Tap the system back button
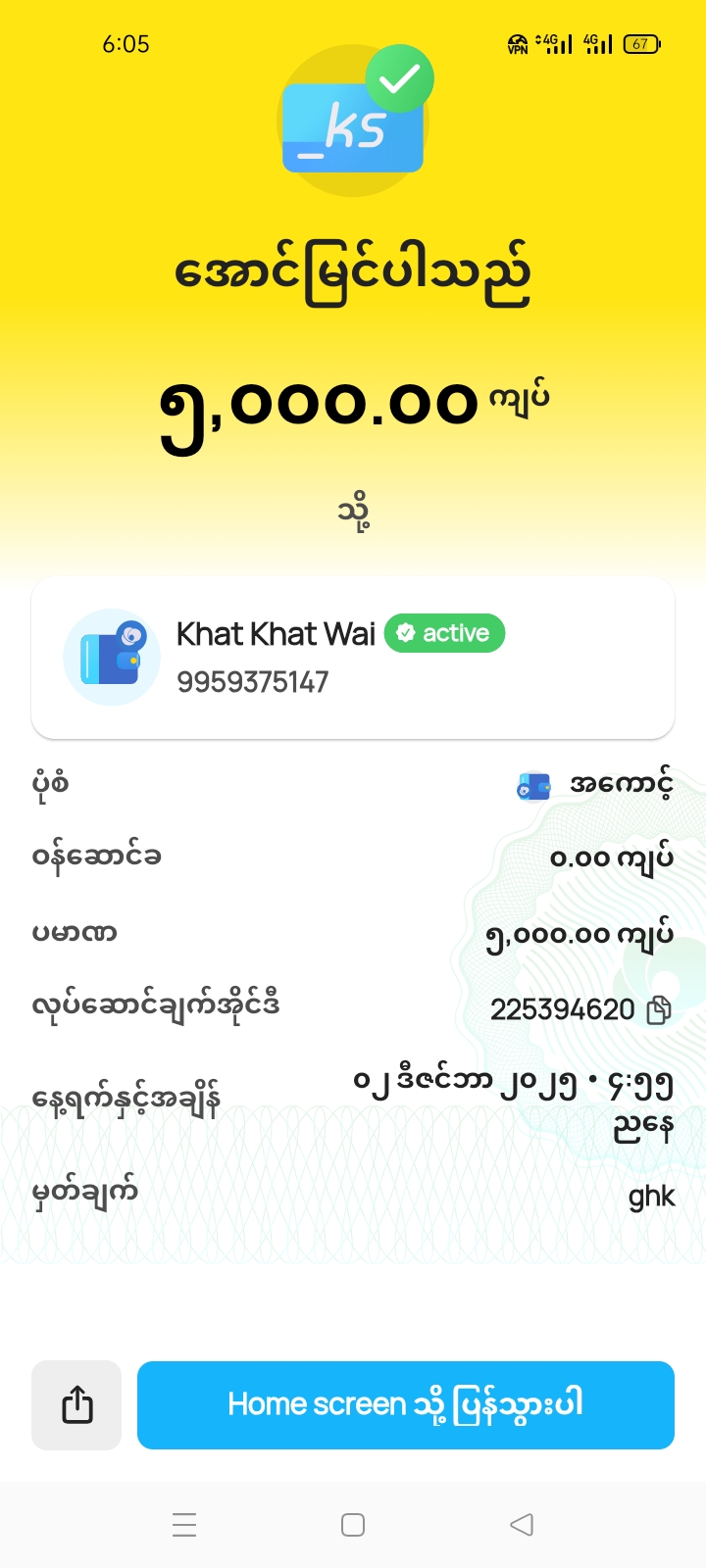Image resolution: width=706 pixels, height=1568 pixels. (x=522, y=1524)
